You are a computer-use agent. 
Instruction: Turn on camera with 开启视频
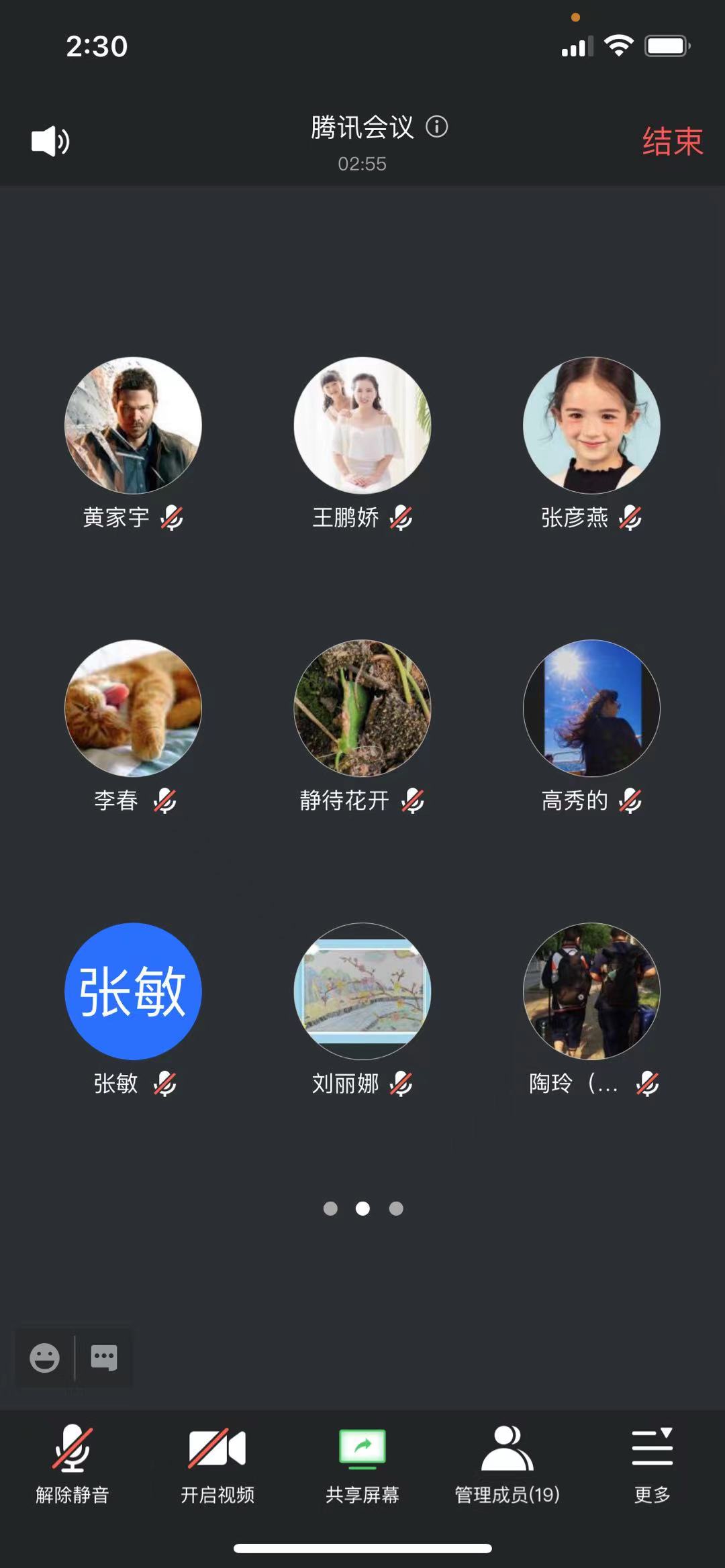tap(217, 1464)
